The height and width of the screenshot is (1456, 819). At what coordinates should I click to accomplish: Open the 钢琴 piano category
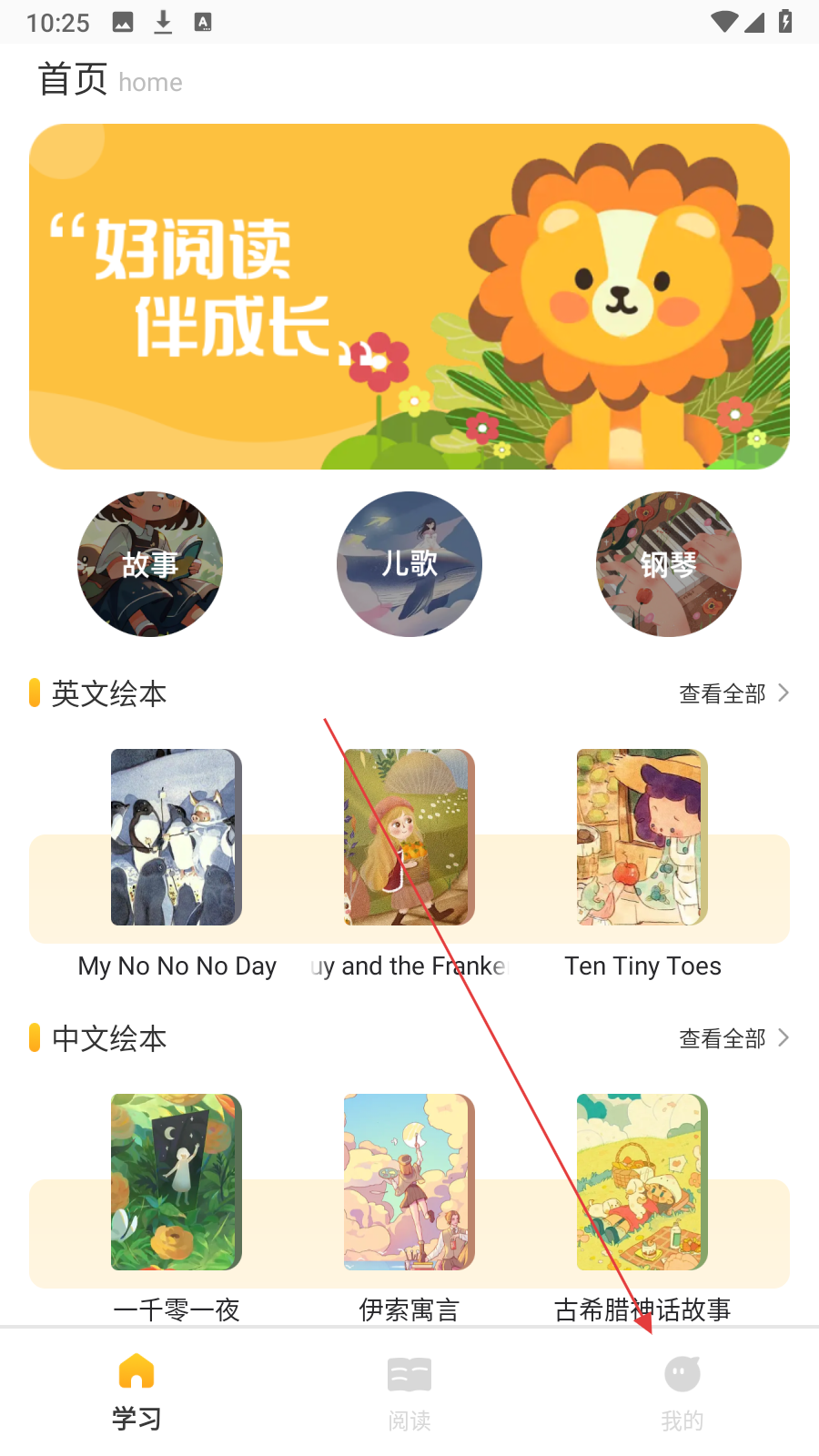pyautogui.click(x=669, y=564)
